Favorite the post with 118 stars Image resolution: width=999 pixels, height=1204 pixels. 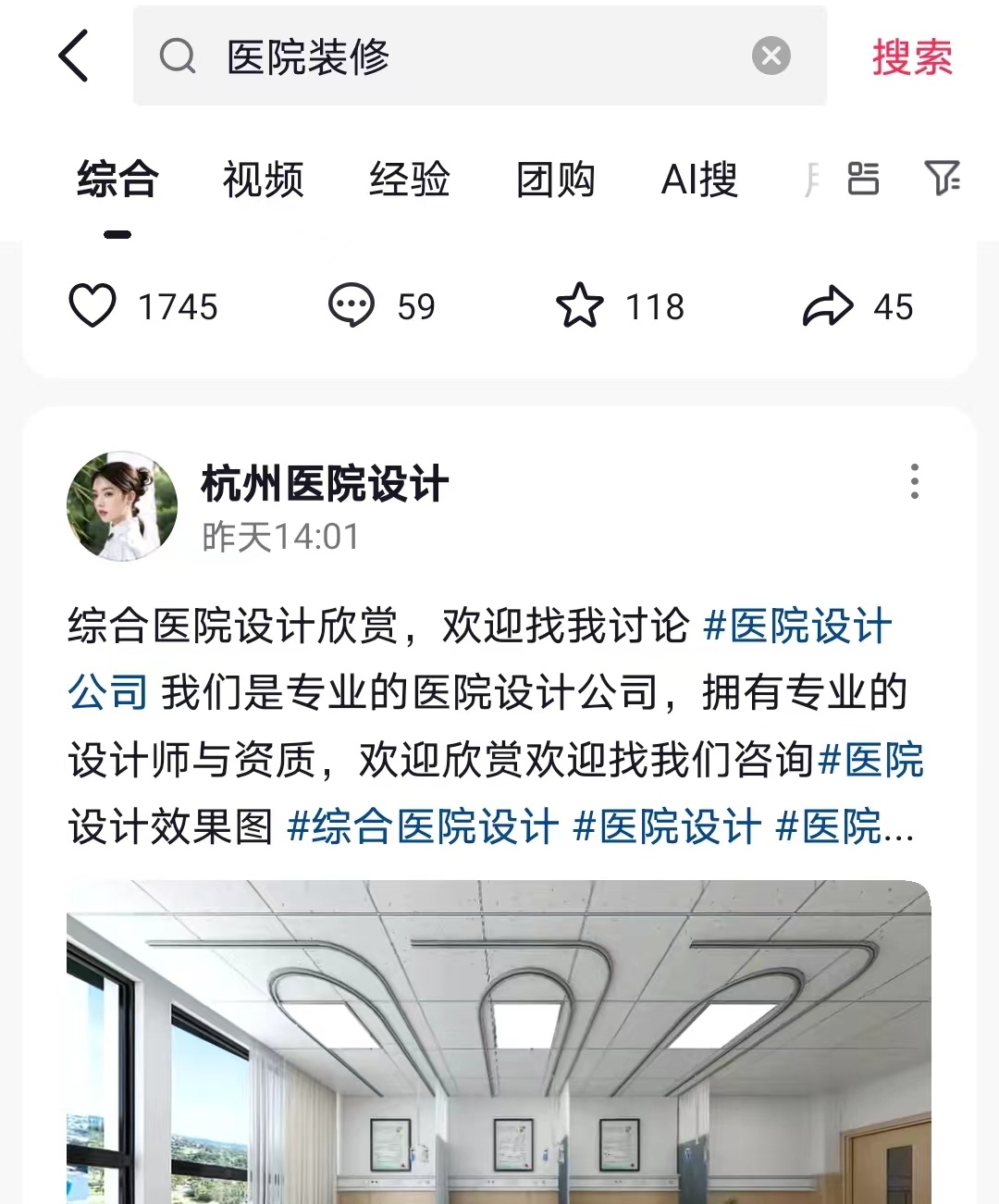[580, 306]
